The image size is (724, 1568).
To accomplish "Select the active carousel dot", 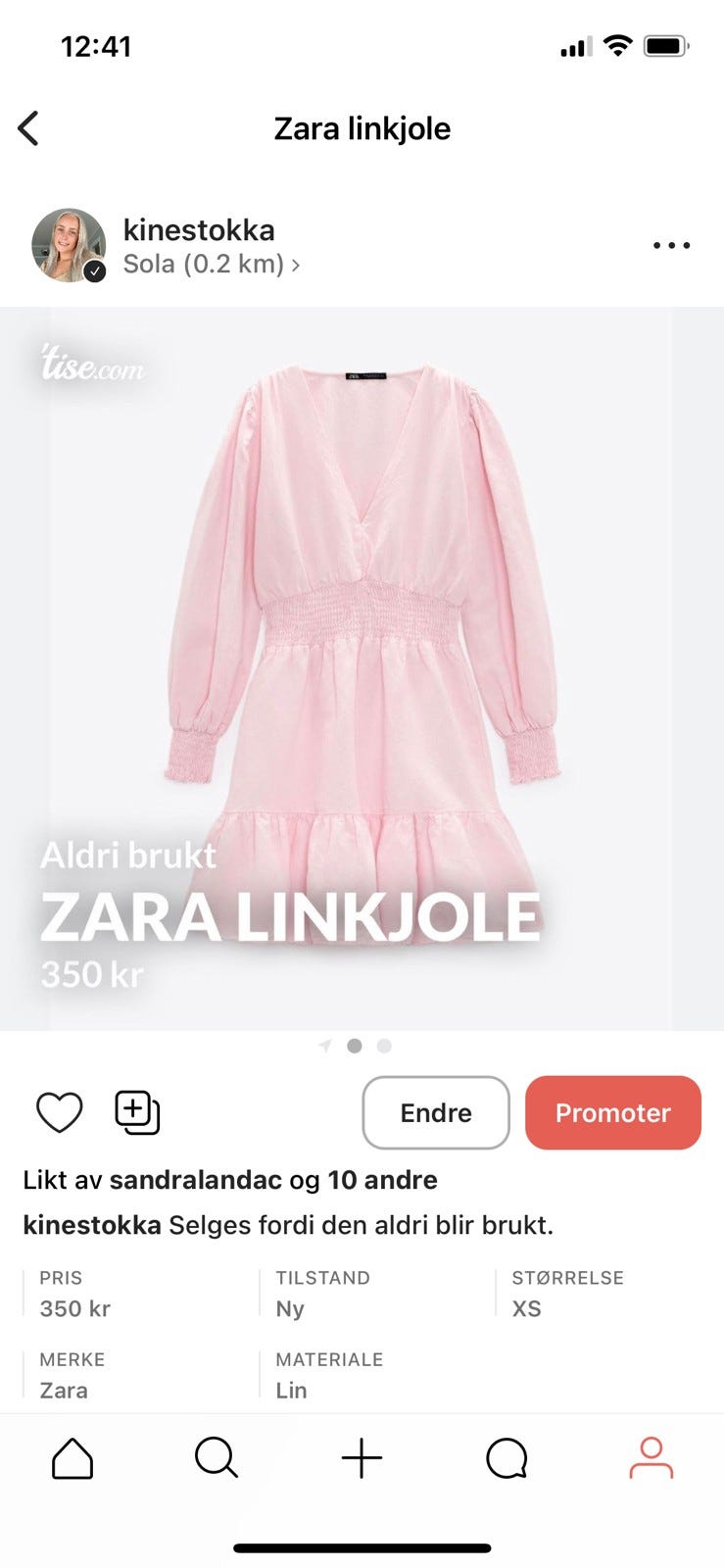I will [x=355, y=1046].
